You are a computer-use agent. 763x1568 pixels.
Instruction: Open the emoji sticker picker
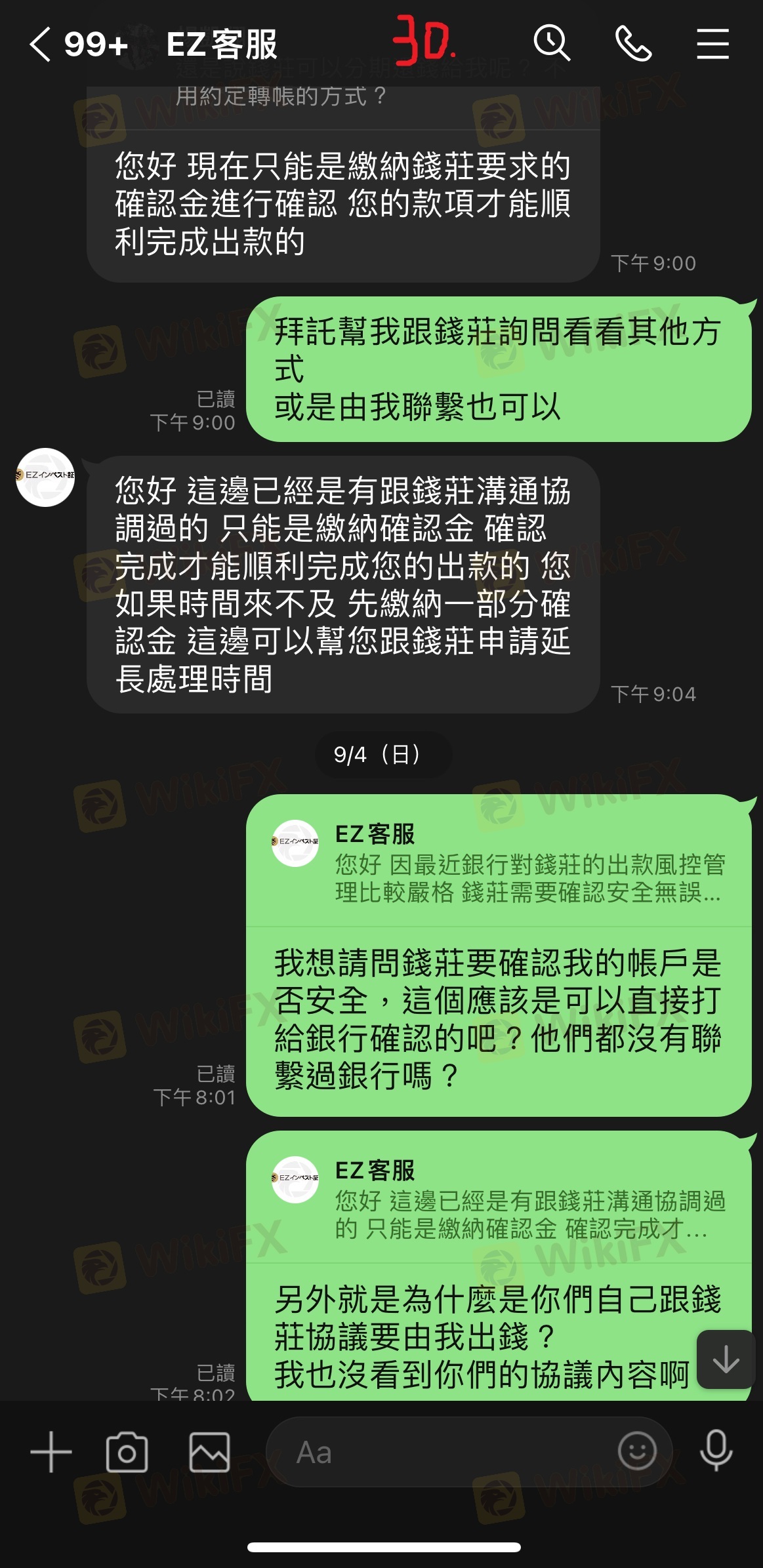coord(636,1451)
